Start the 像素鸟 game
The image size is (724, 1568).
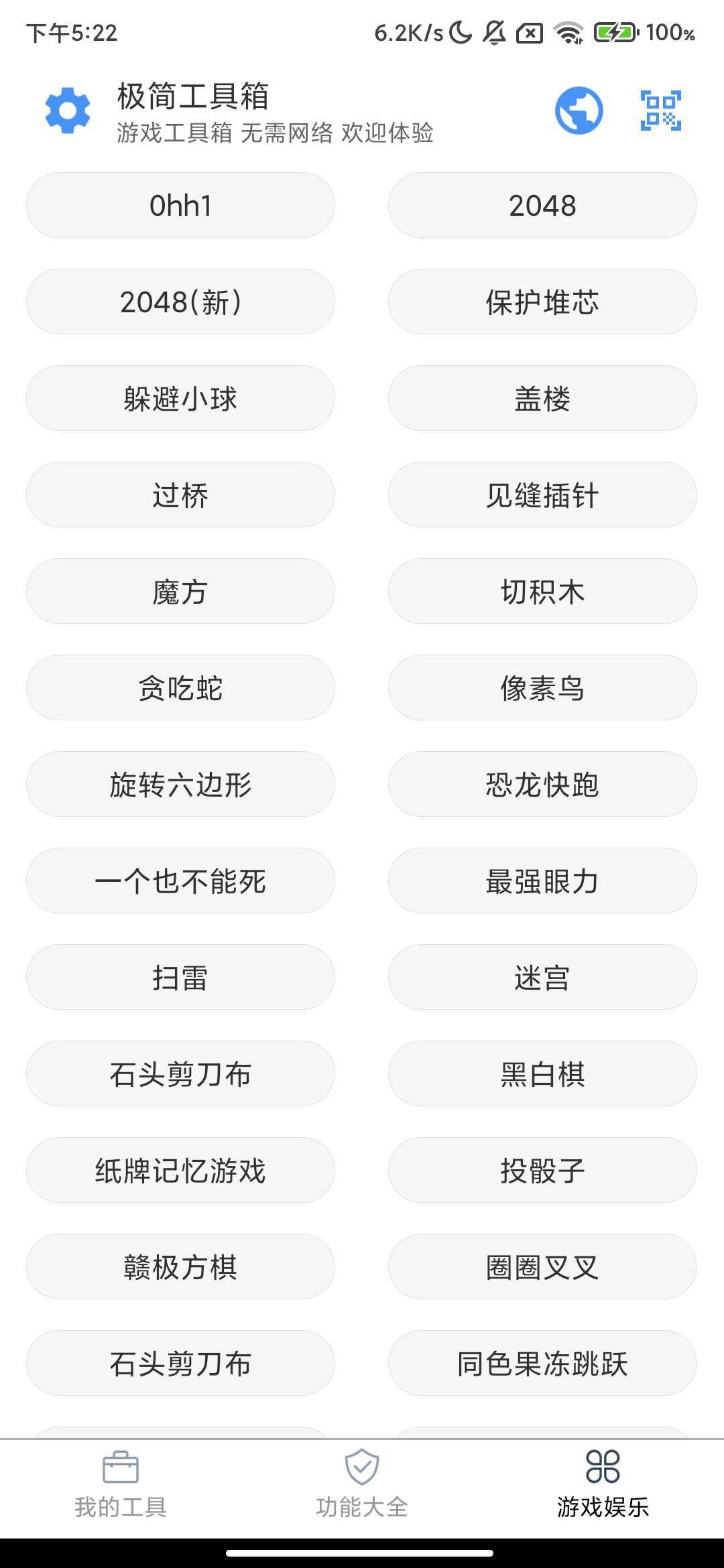(x=542, y=688)
